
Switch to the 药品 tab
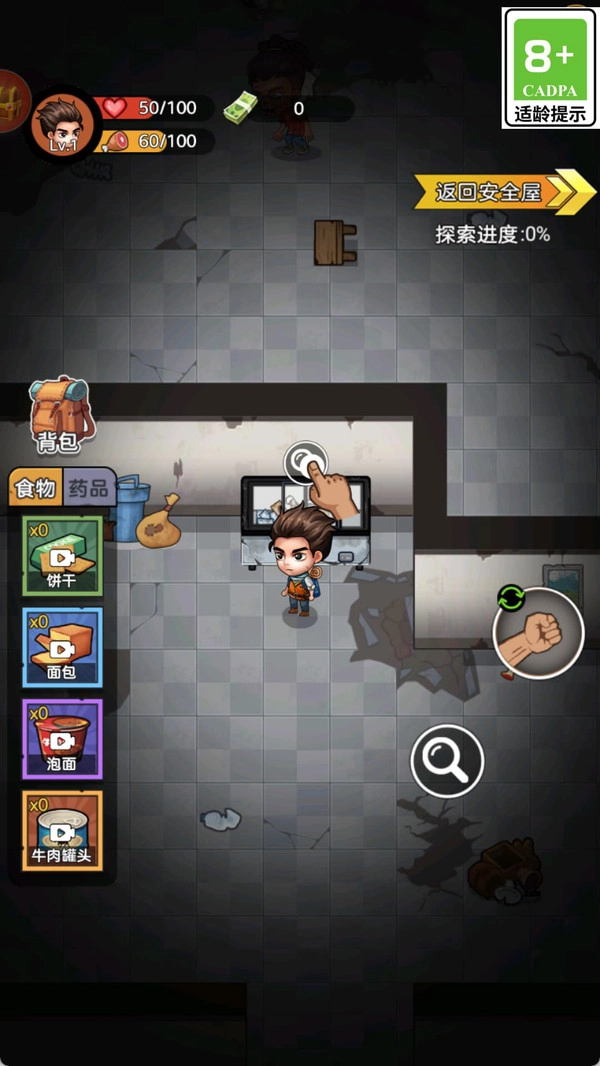[x=90, y=489]
